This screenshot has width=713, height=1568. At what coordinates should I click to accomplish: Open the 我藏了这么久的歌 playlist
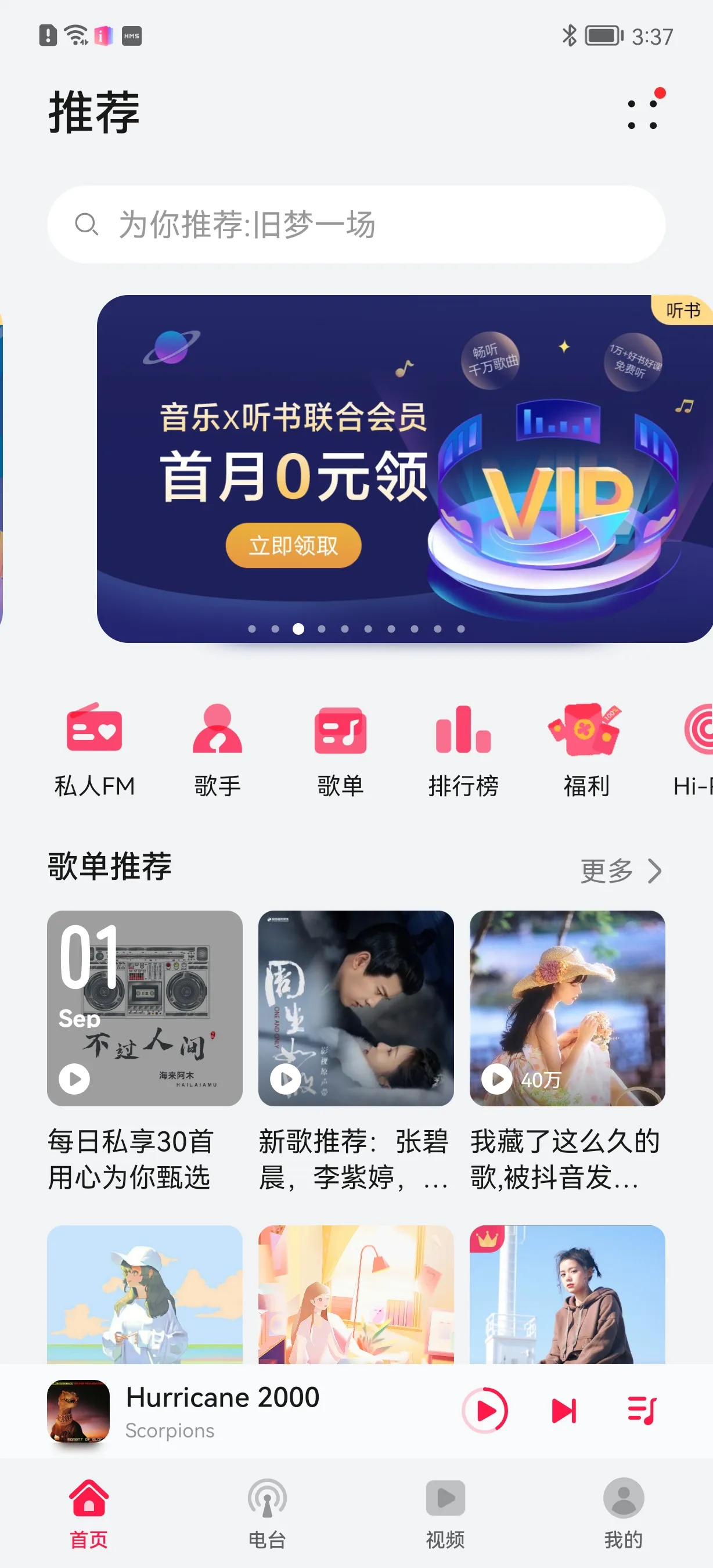[567, 1008]
